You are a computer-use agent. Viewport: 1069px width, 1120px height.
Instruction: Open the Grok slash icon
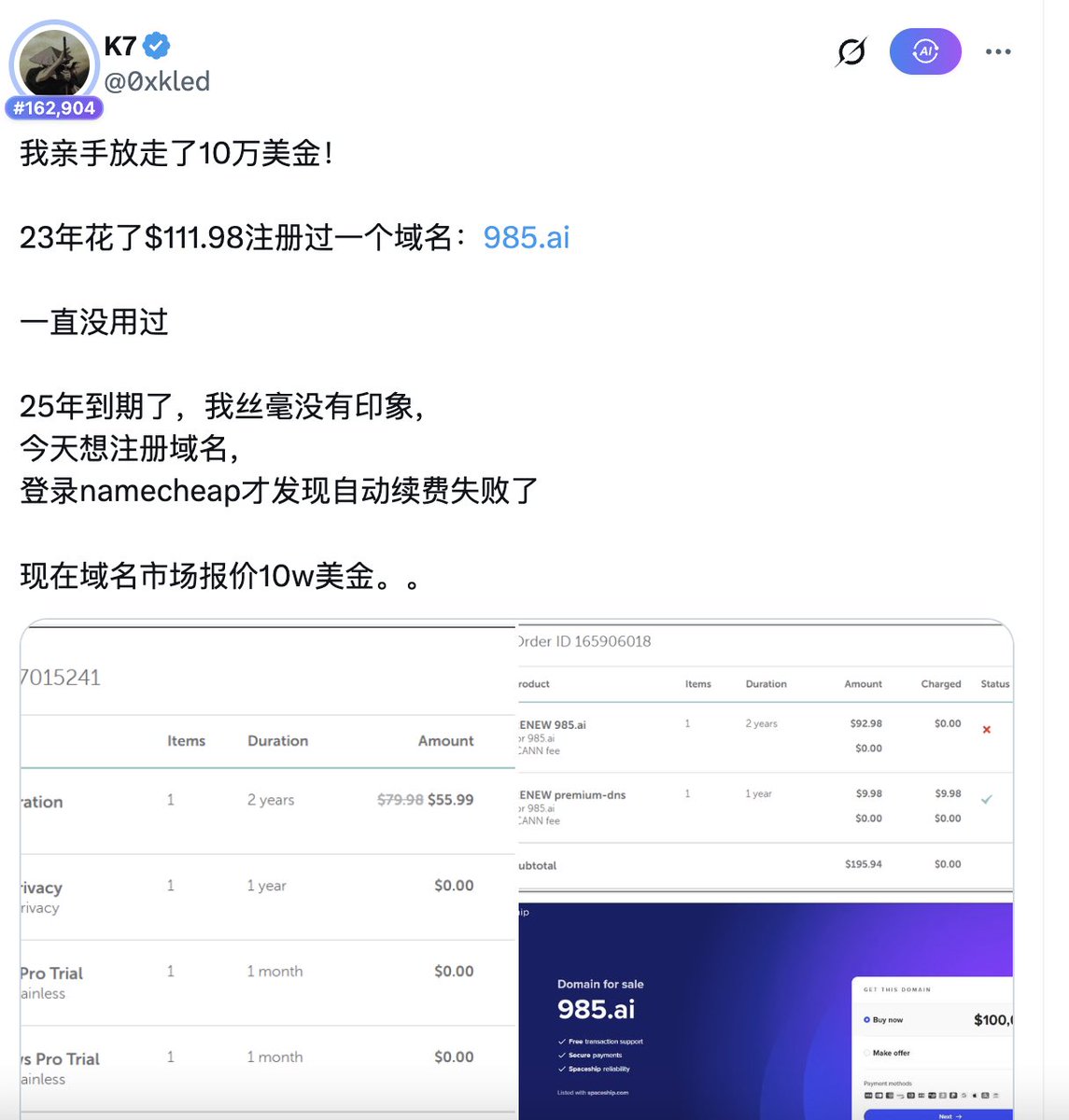click(x=851, y=51)
